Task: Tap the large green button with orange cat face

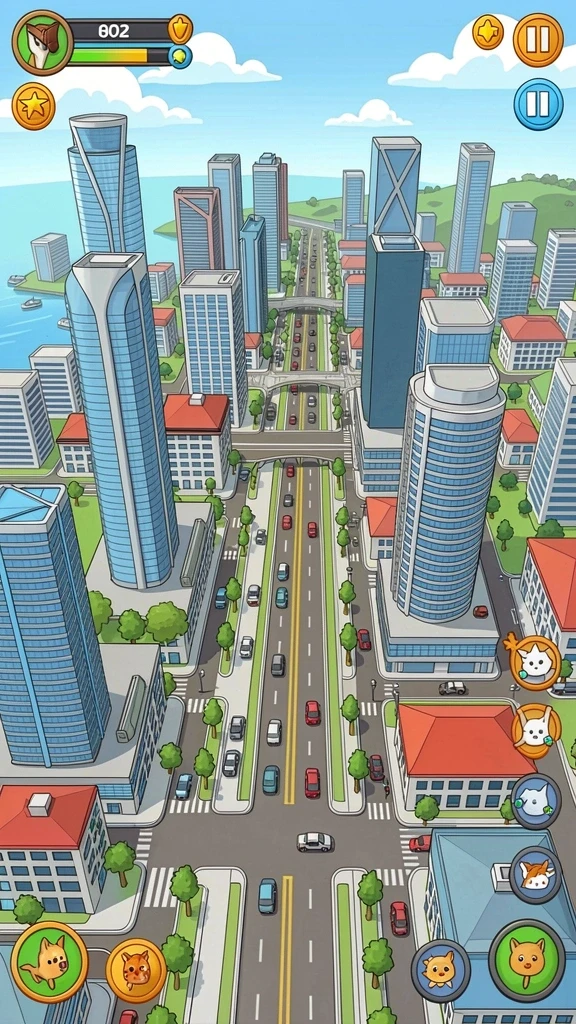Action: coord(527,959)
